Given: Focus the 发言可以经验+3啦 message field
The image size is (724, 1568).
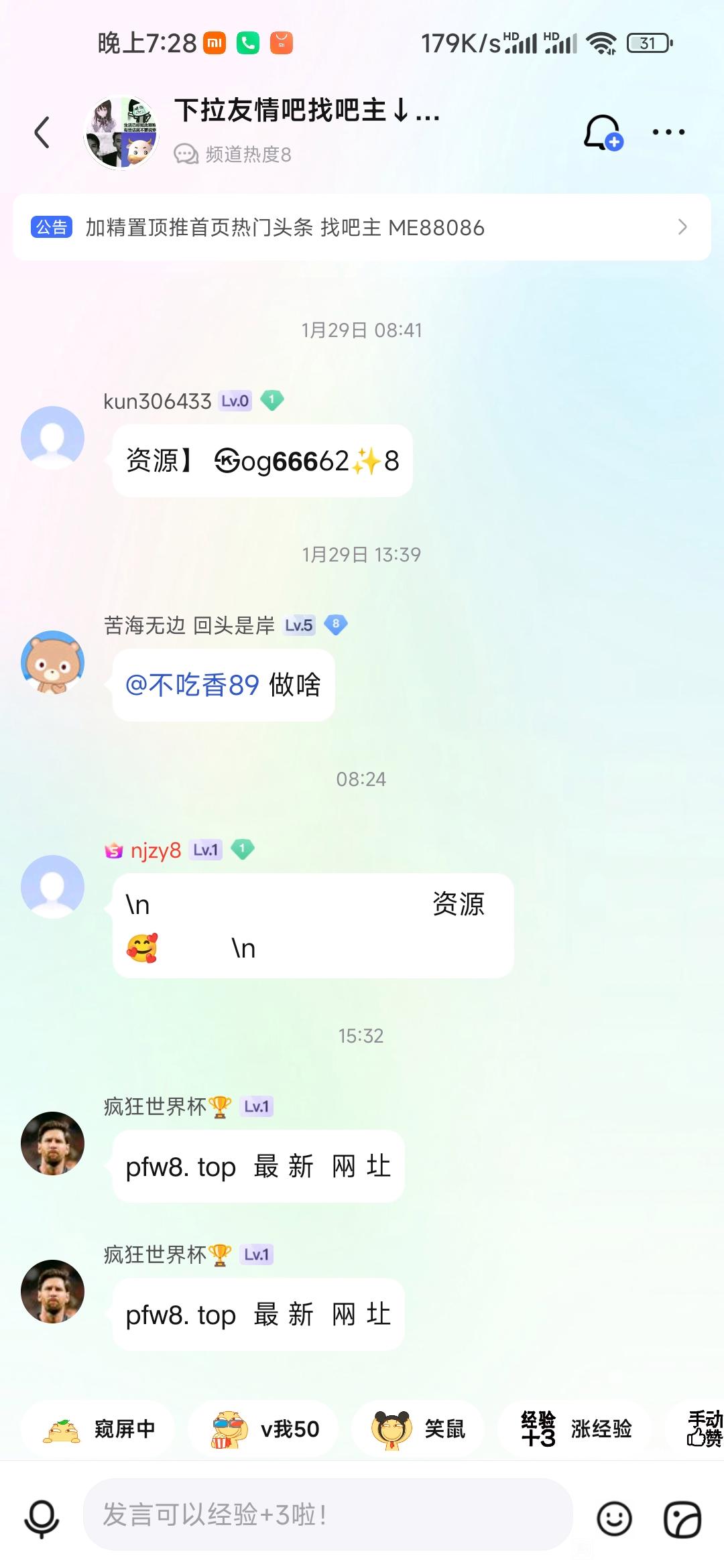Looking at the screenshot, I should point(327,1514).
